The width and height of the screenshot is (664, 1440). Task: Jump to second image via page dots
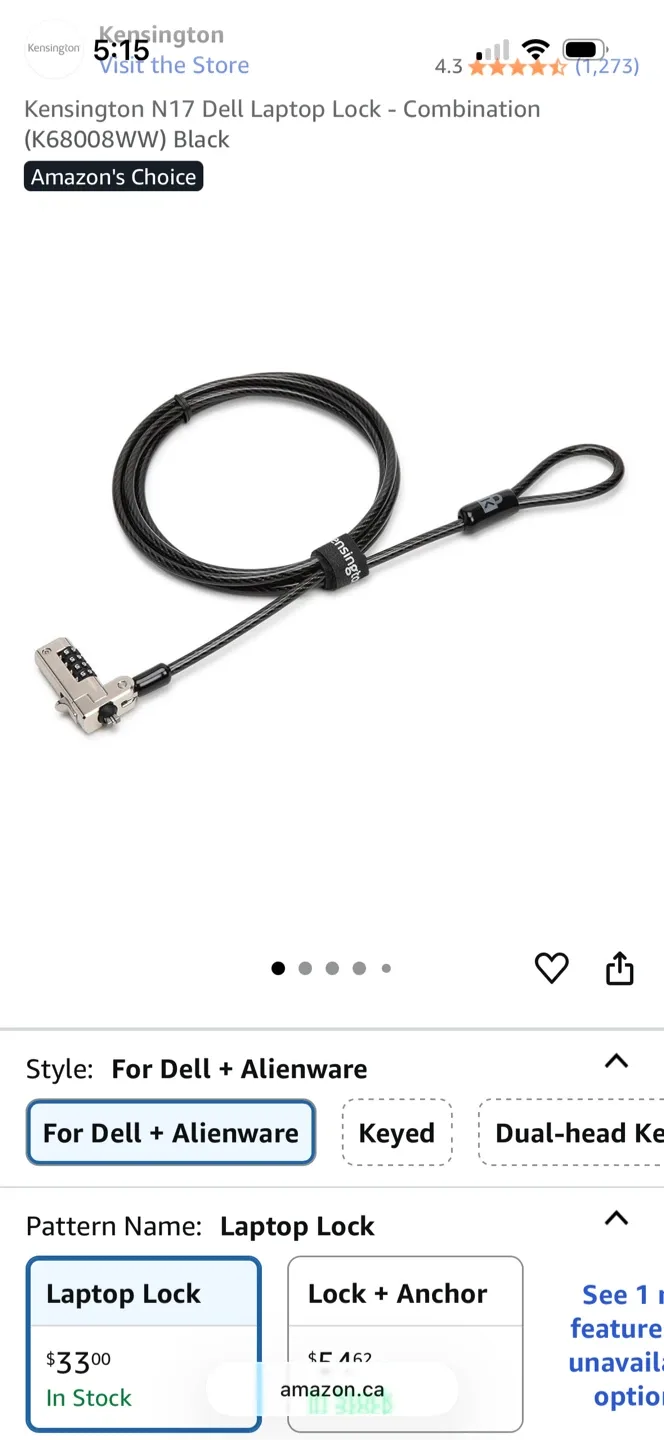pyautogui.click(x=305, y=968)
